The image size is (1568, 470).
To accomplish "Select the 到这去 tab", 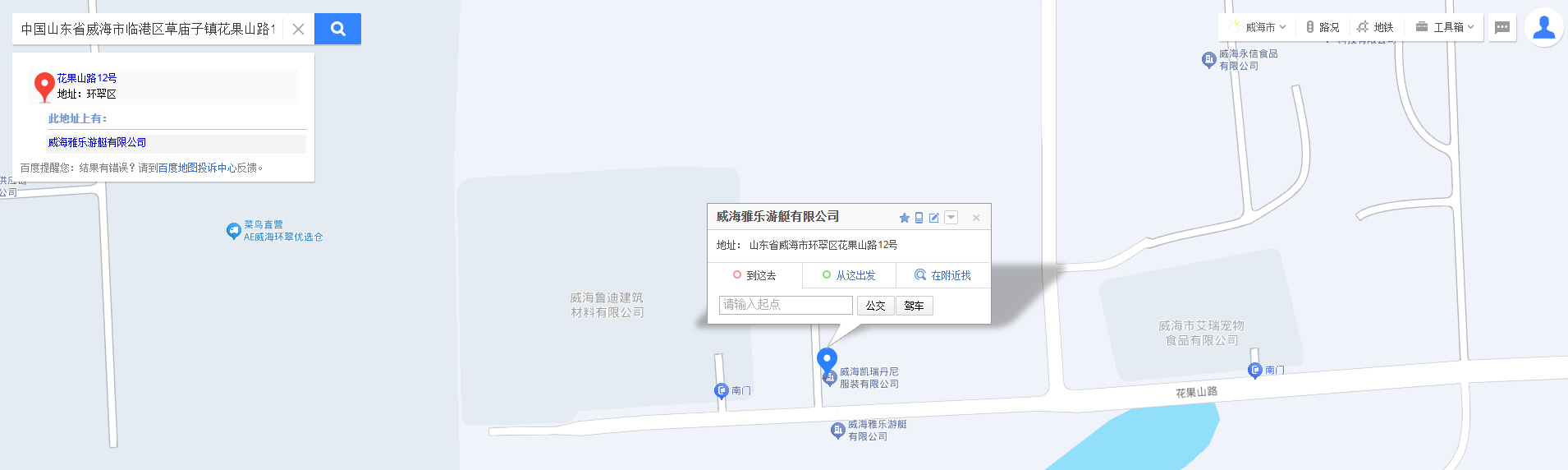I will pos(754,275).
